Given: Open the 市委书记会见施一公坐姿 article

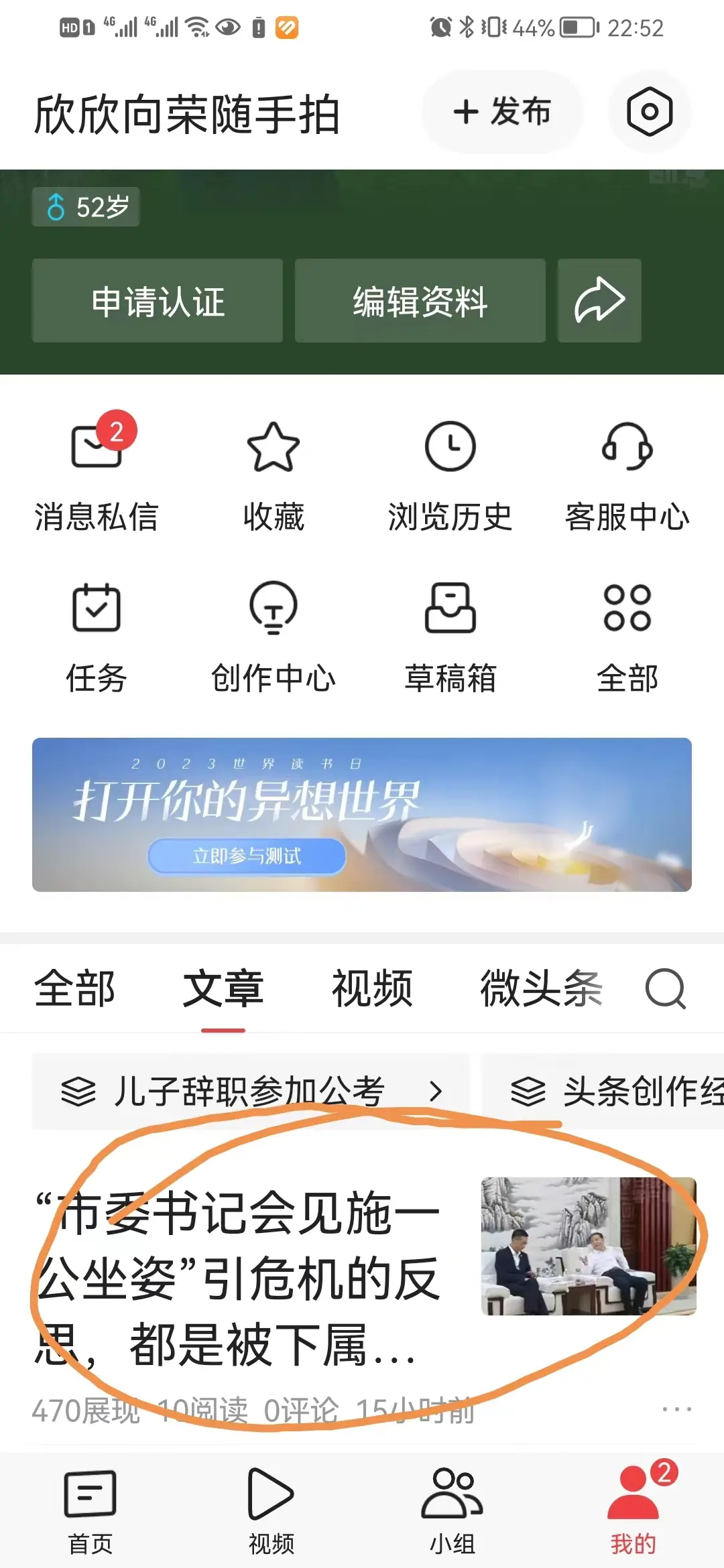Looking at the screenshot, I should (x=238, y=1279).
